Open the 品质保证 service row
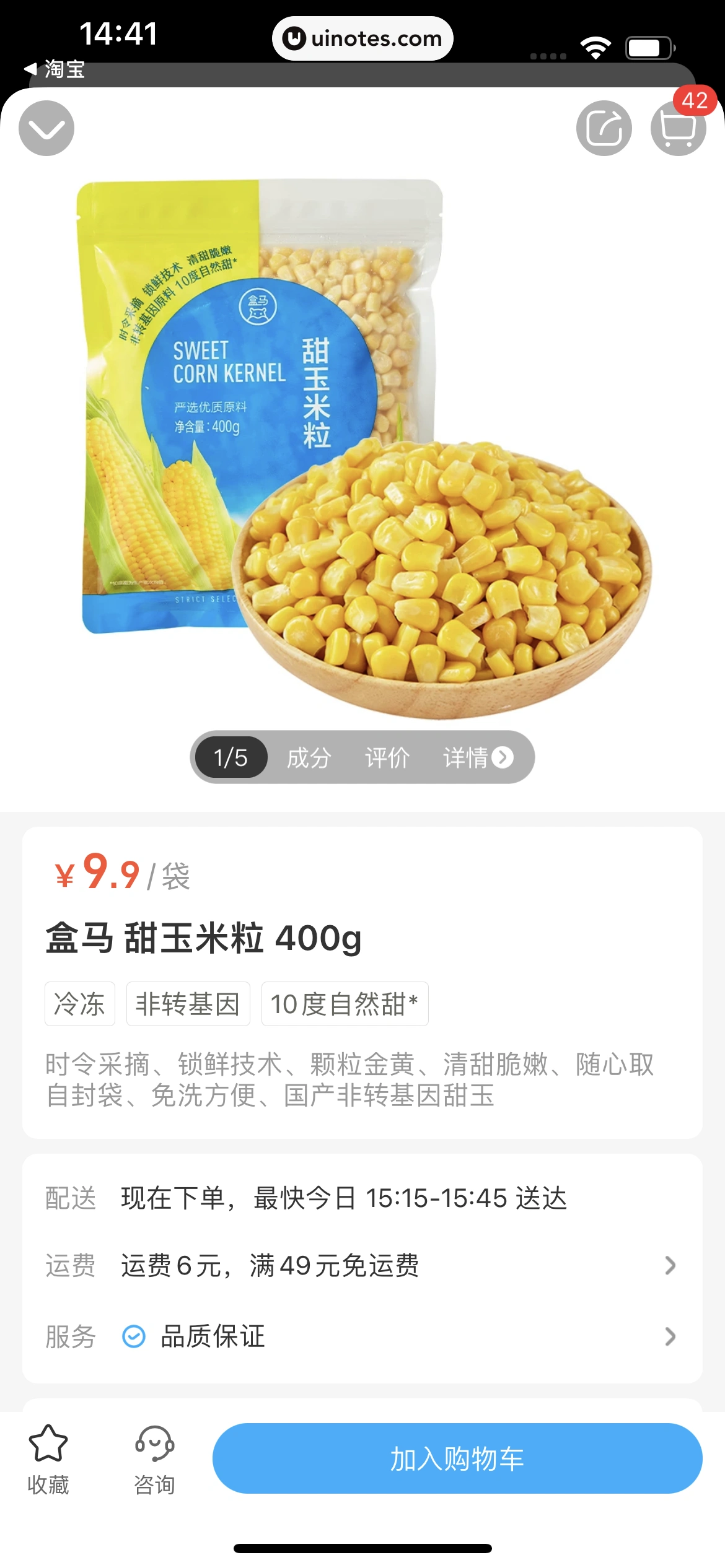Viewport: 725px width, 1568px height. click(x=362, y=1336)
